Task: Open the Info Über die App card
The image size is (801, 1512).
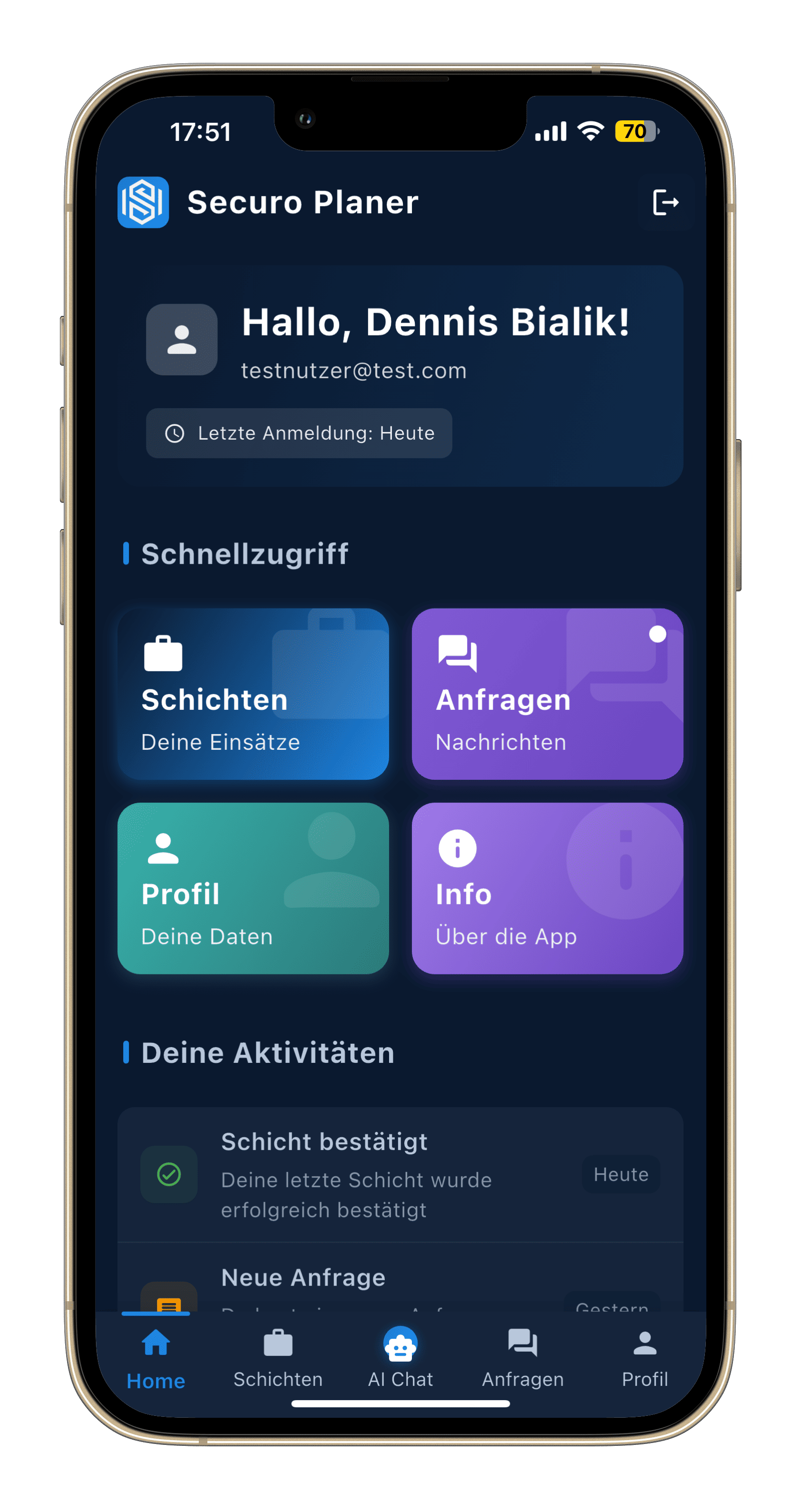Action: tap(547, 888)
